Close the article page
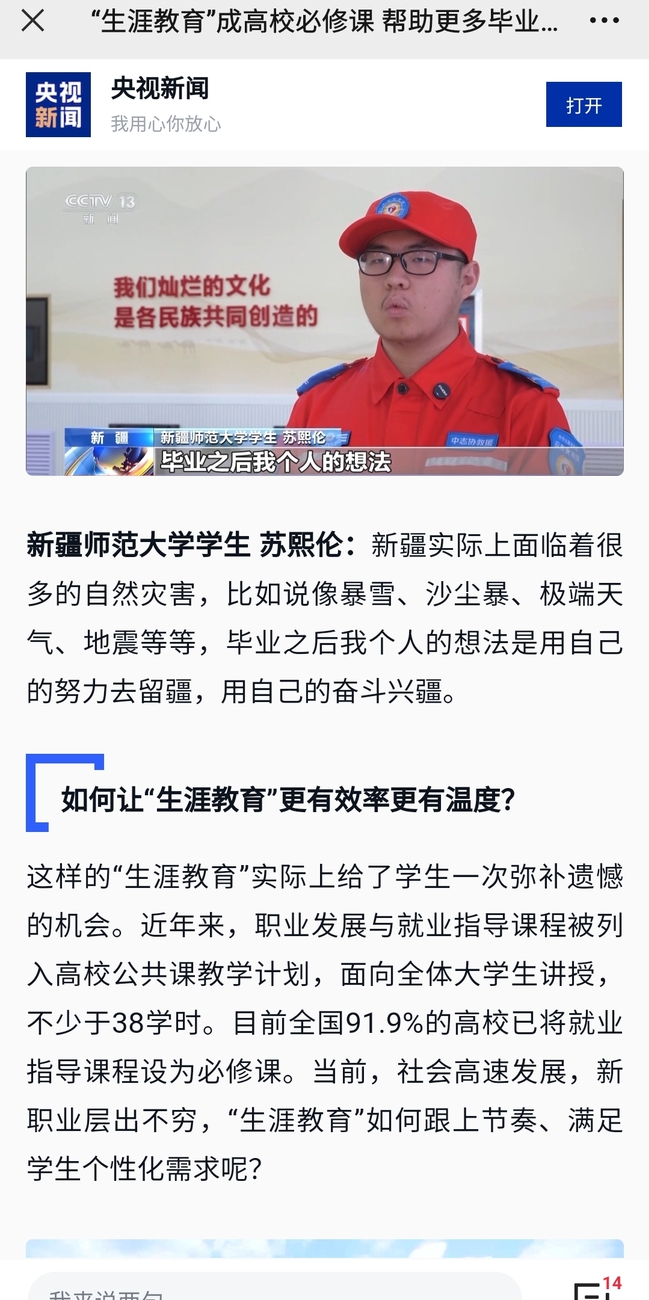 tap(33, 21)
